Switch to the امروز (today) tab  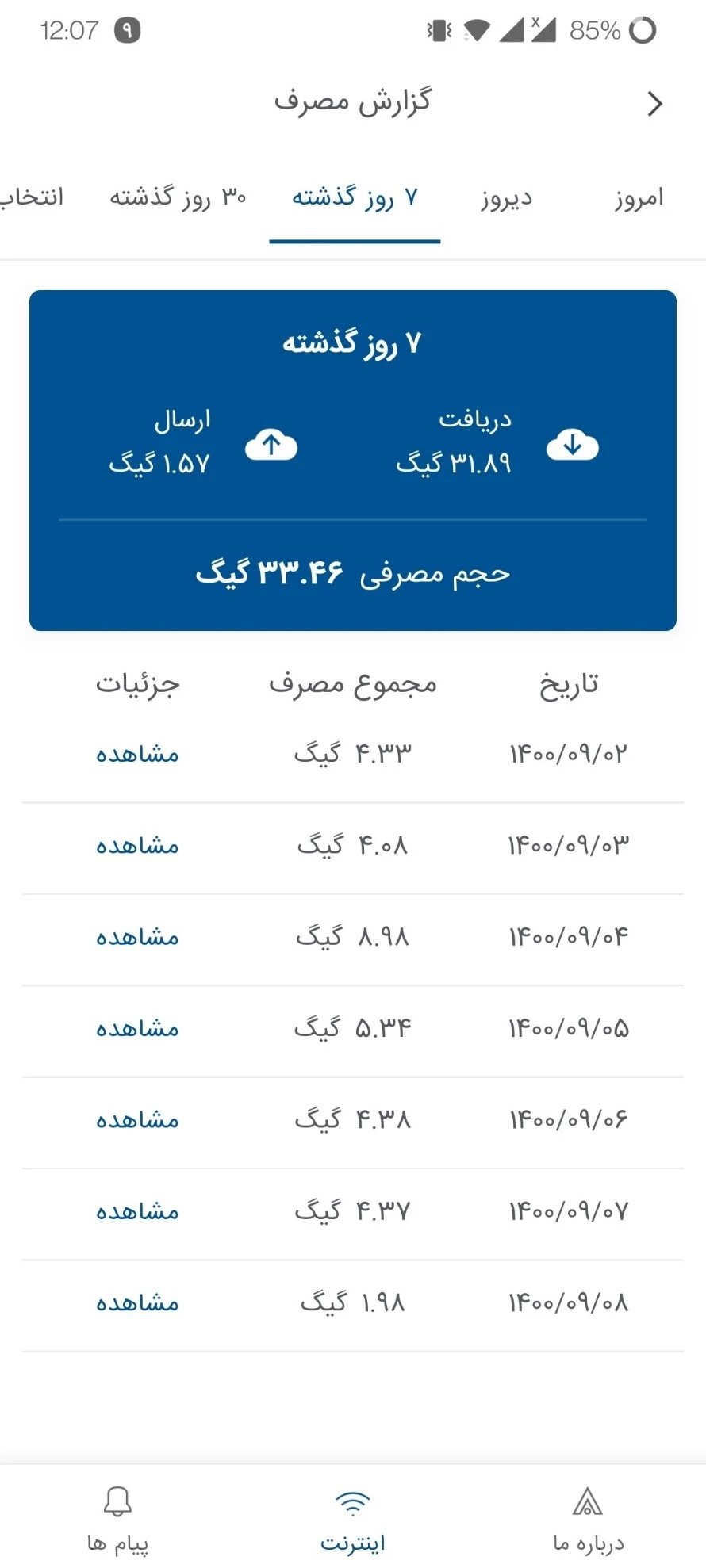639,198
